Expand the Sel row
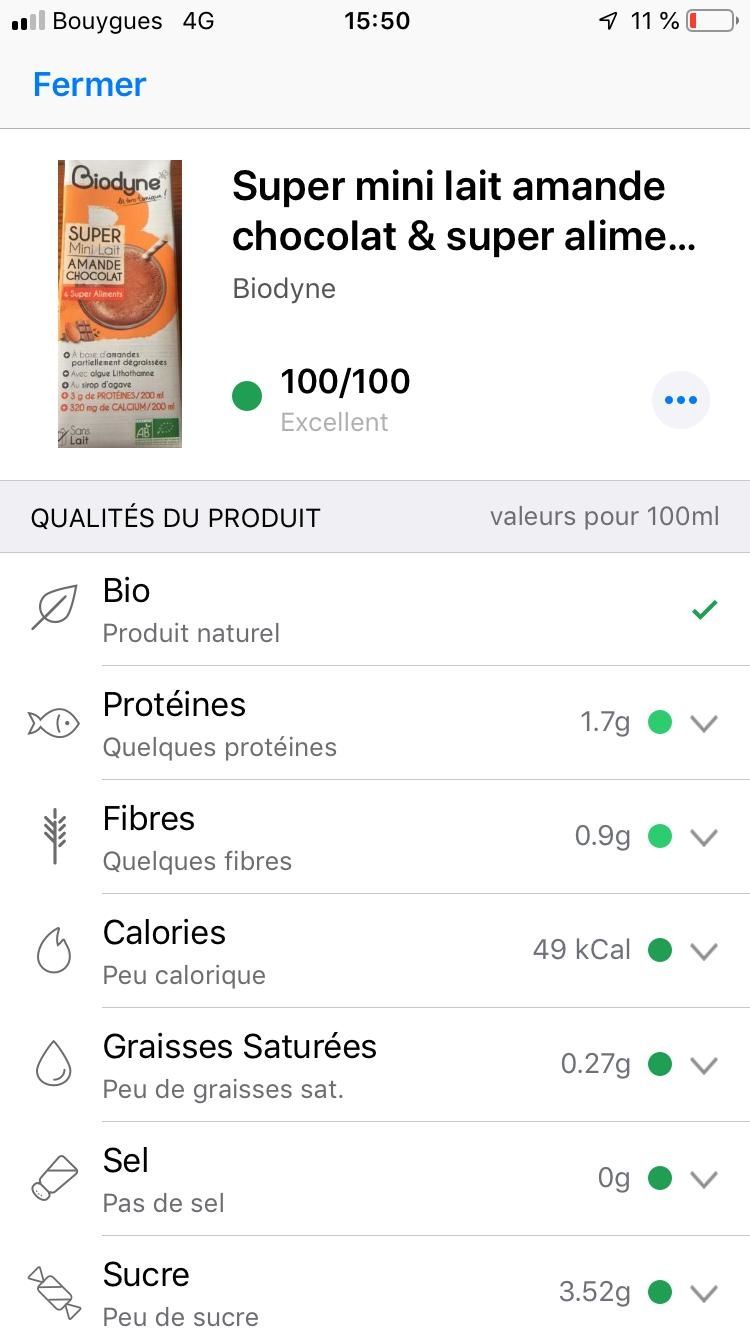 pyautogui.click(x=704, y=1179)
